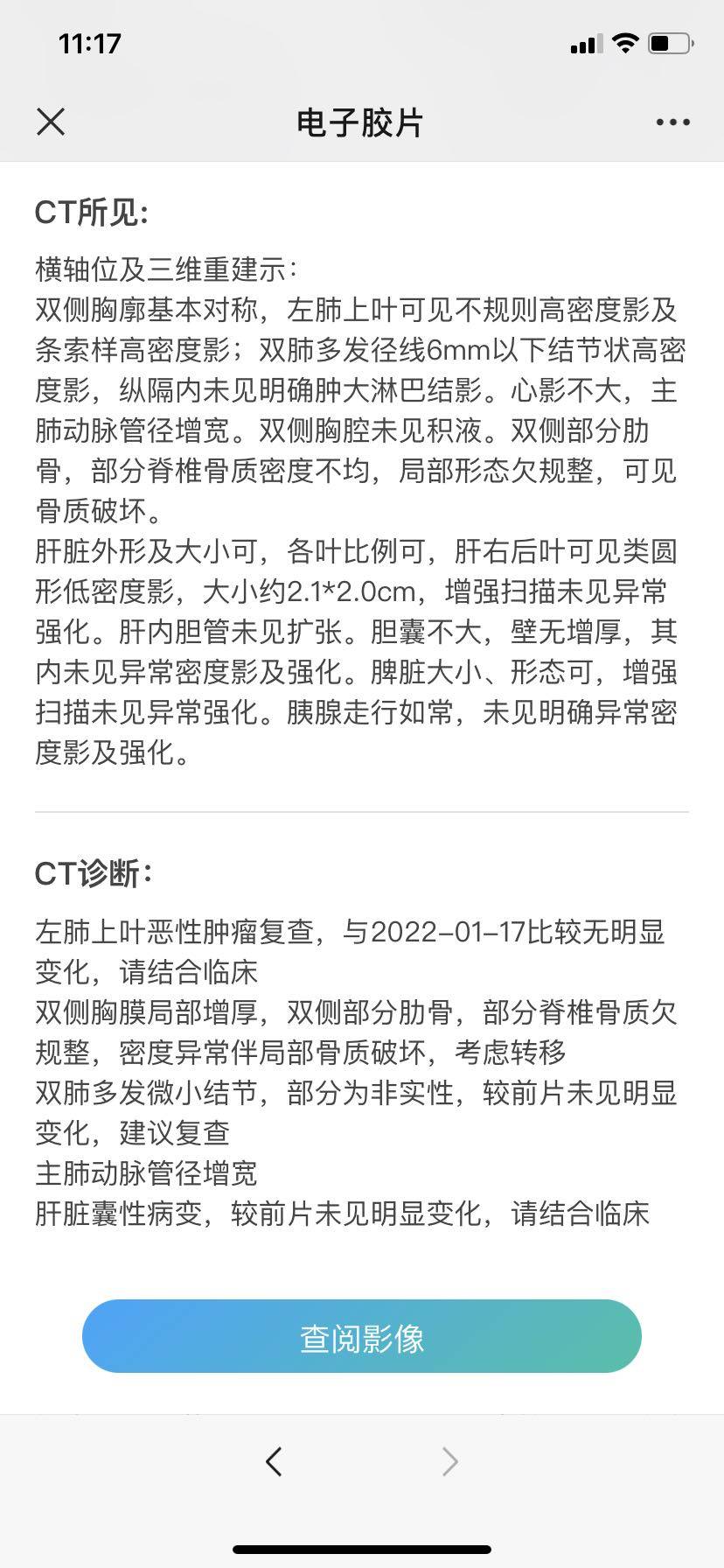Open the three-dot more options menu

point(672,122)
